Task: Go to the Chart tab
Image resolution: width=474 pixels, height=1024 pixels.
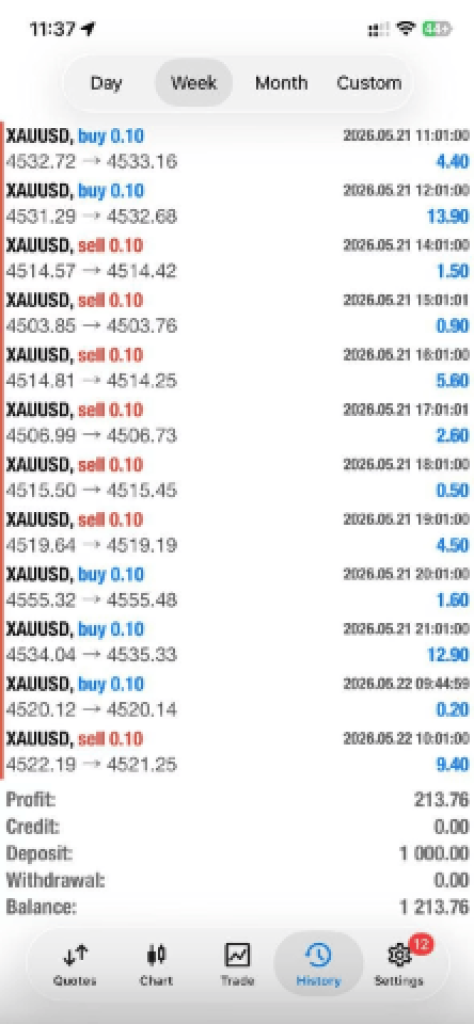Action: [x=156, y=967]
